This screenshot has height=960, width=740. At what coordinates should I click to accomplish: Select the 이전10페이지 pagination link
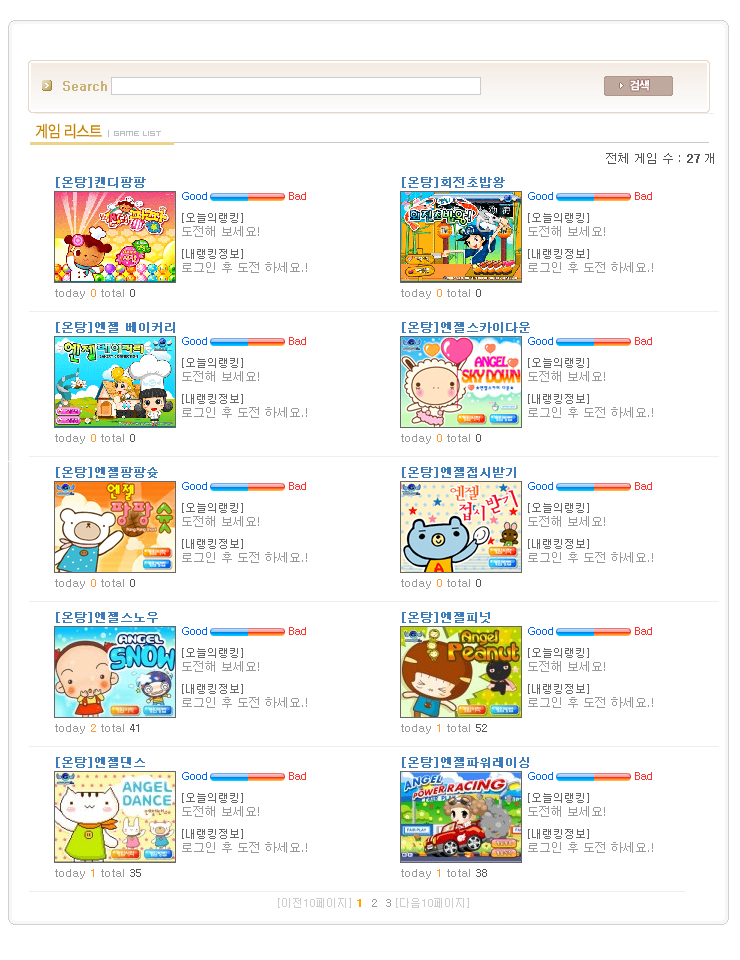pyautogui.click(x=314, y=903)
